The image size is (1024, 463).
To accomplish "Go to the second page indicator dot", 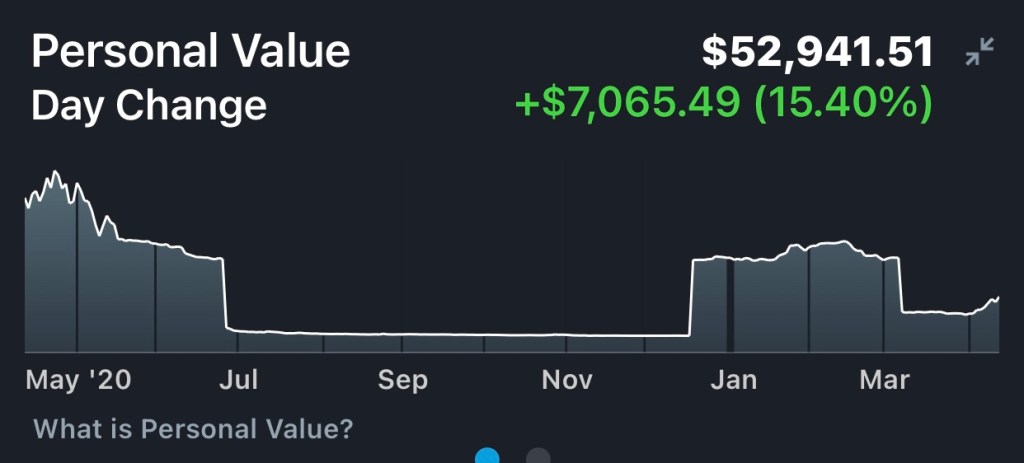I will tap(539, 457).
